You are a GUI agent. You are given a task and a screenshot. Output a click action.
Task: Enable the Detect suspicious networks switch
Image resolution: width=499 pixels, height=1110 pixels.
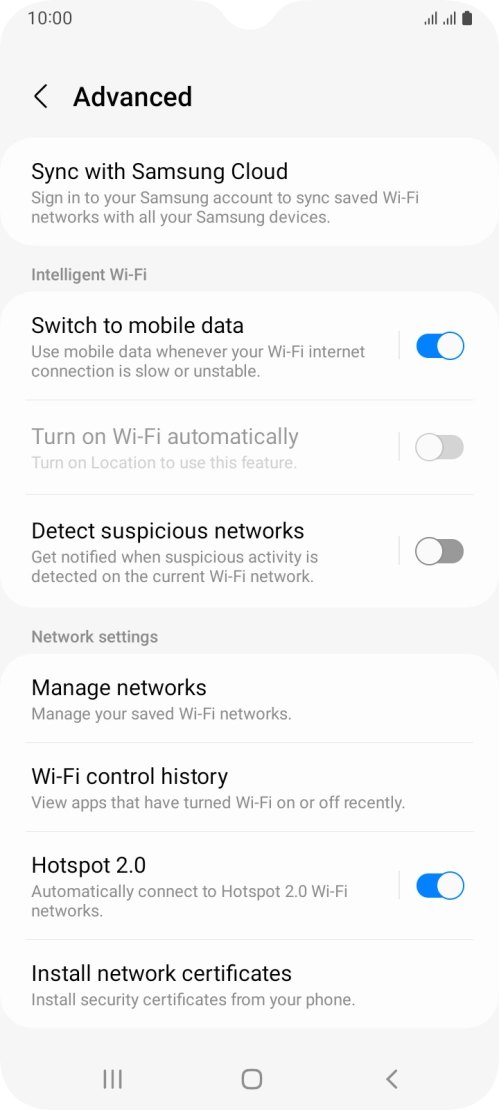(440, 551)
